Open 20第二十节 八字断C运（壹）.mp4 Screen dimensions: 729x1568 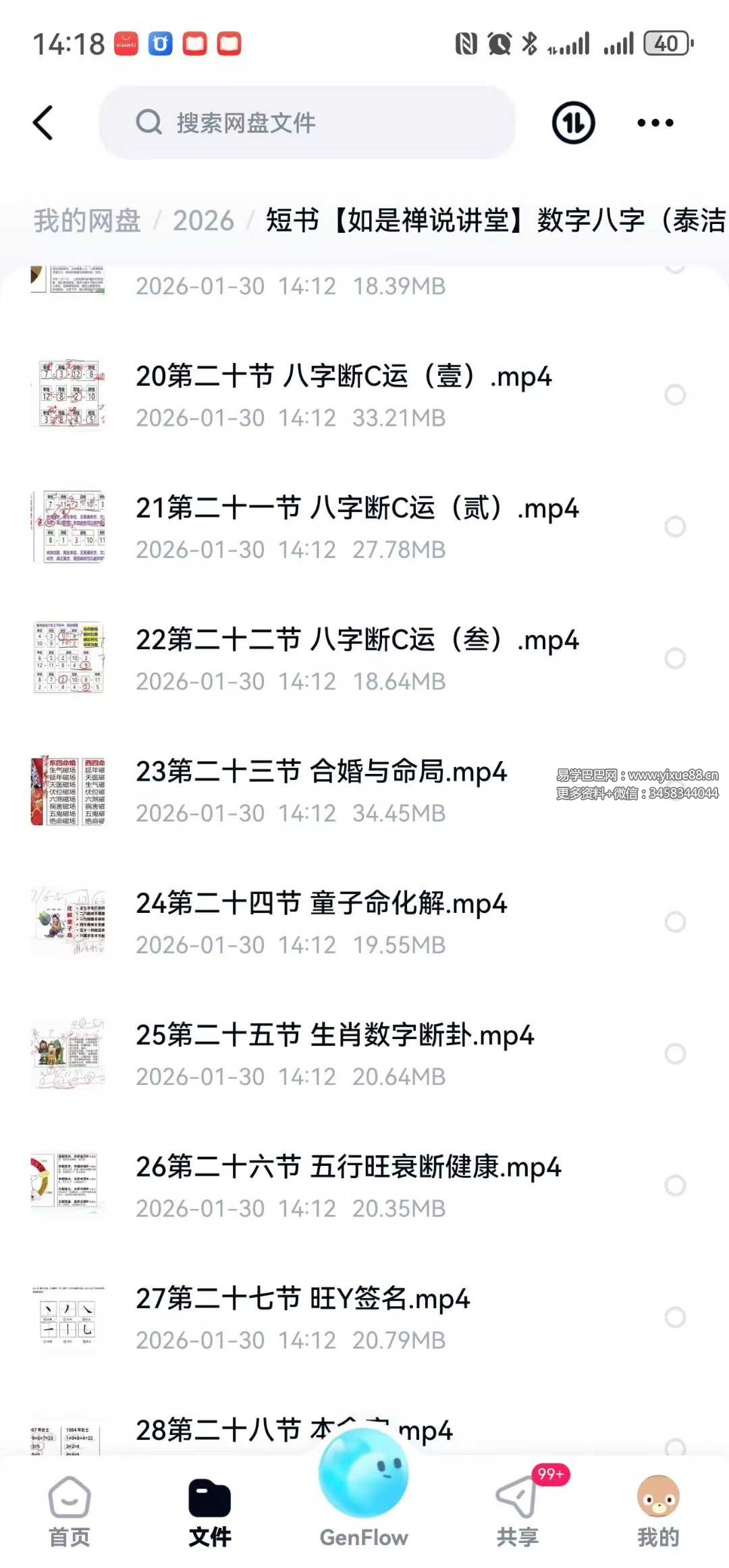343,376
